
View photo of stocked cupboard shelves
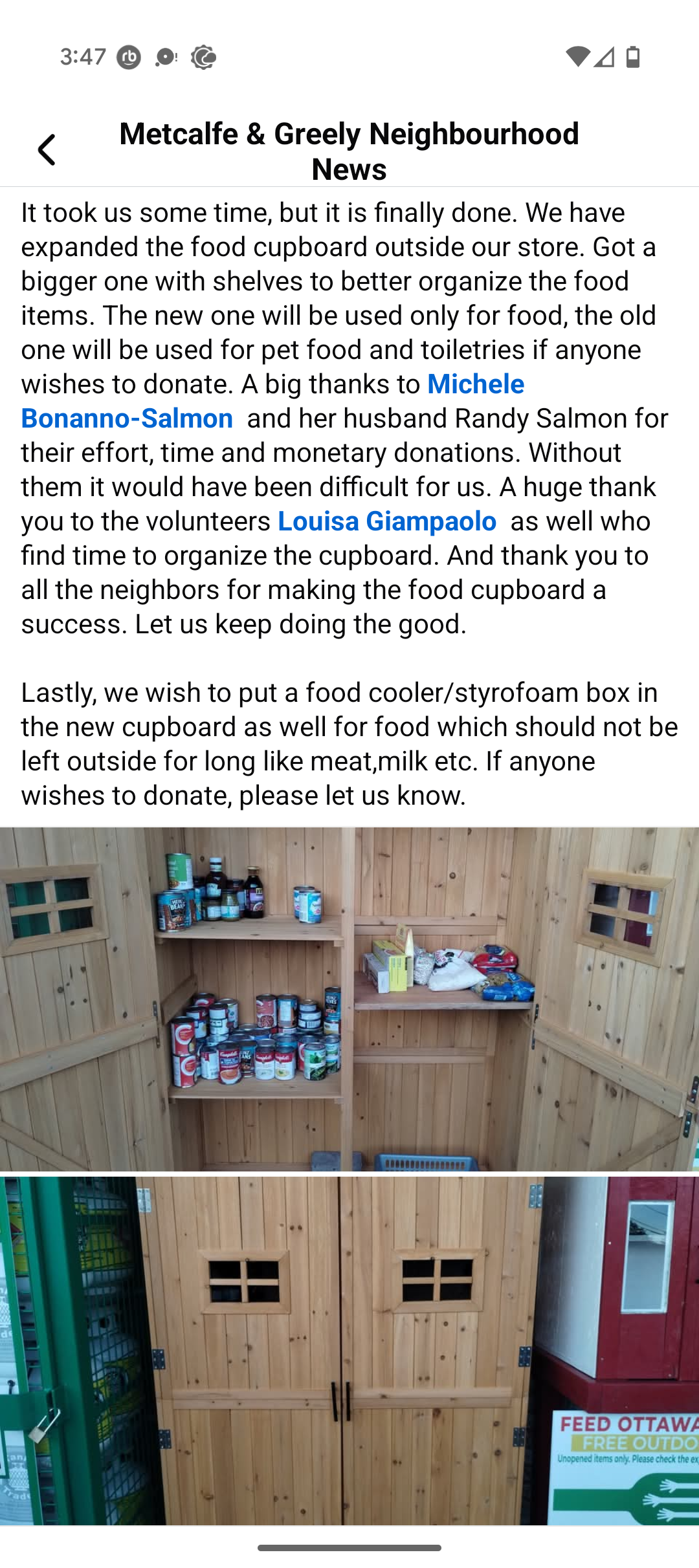point(349,999)
